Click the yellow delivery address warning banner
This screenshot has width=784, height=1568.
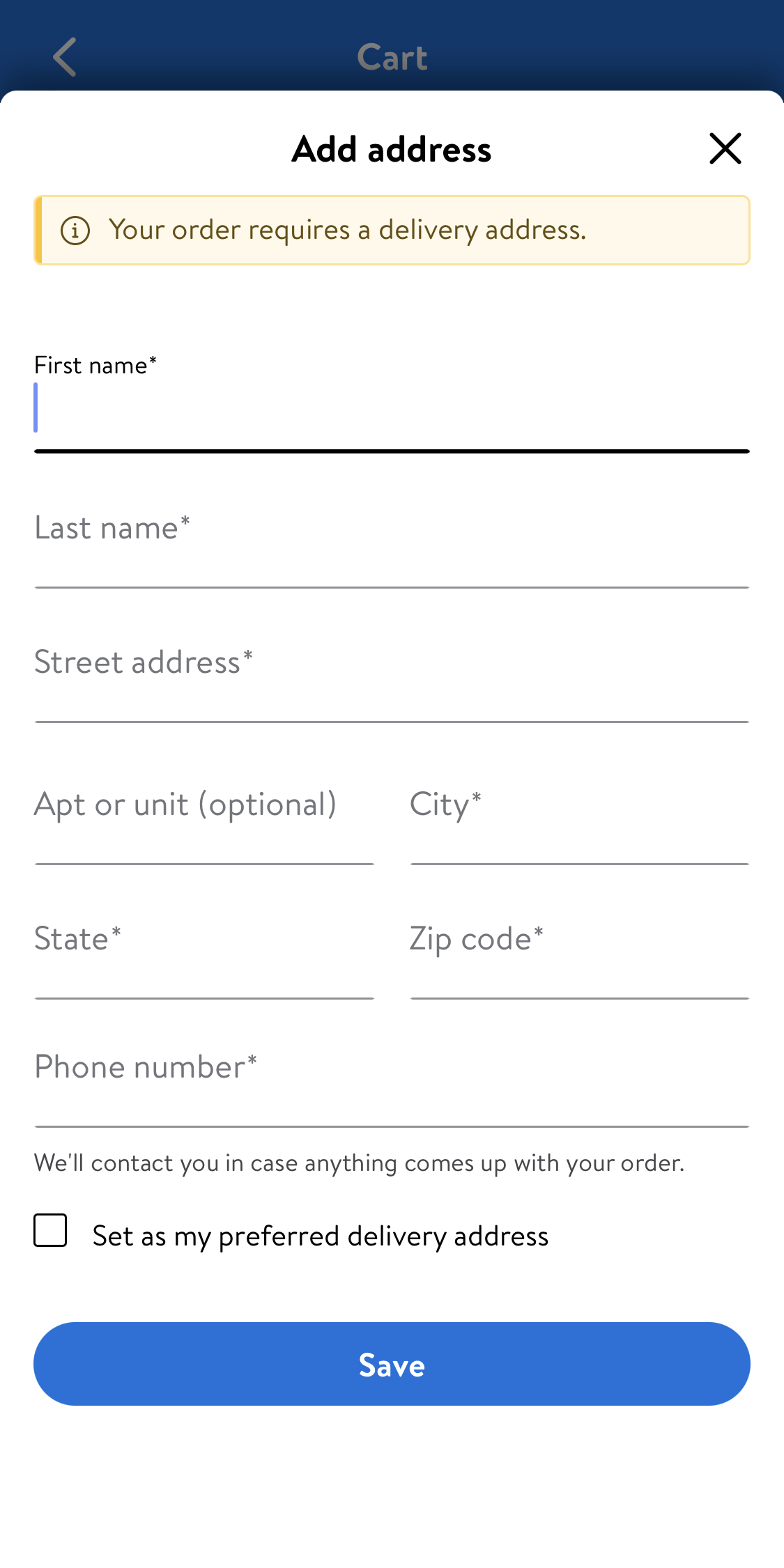tap(392, 230)
